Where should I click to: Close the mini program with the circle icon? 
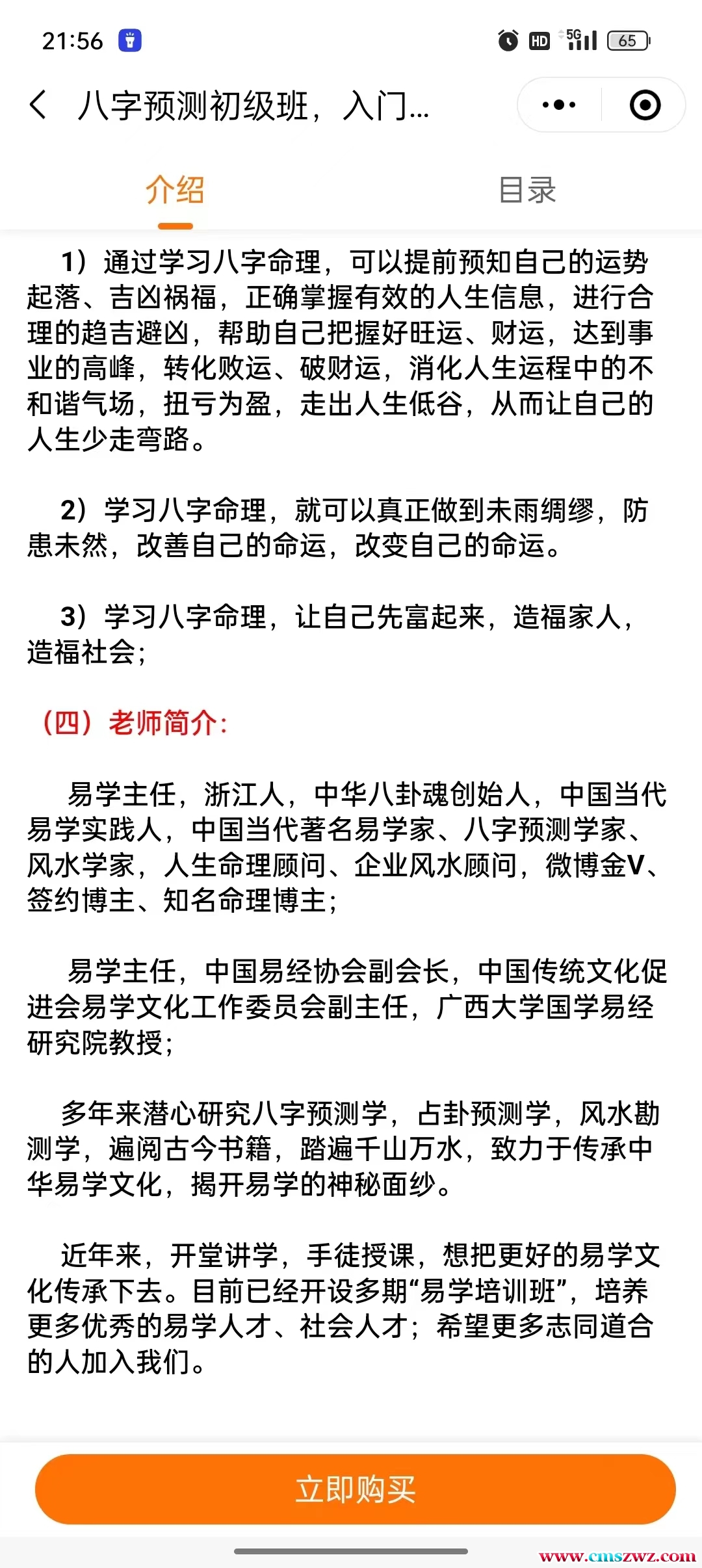click(645, 105)
